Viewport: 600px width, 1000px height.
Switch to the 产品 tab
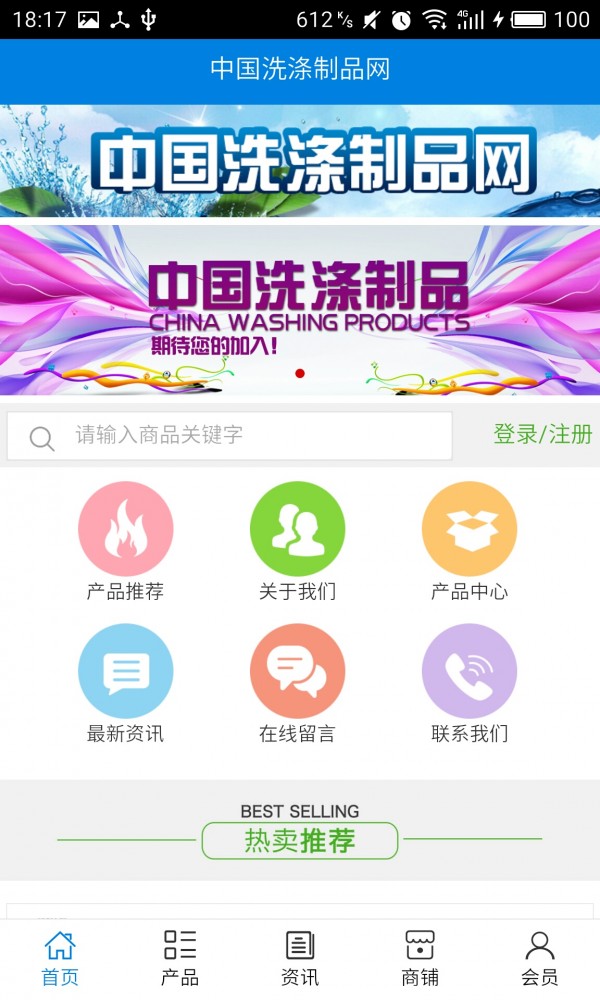click(180, 957)
